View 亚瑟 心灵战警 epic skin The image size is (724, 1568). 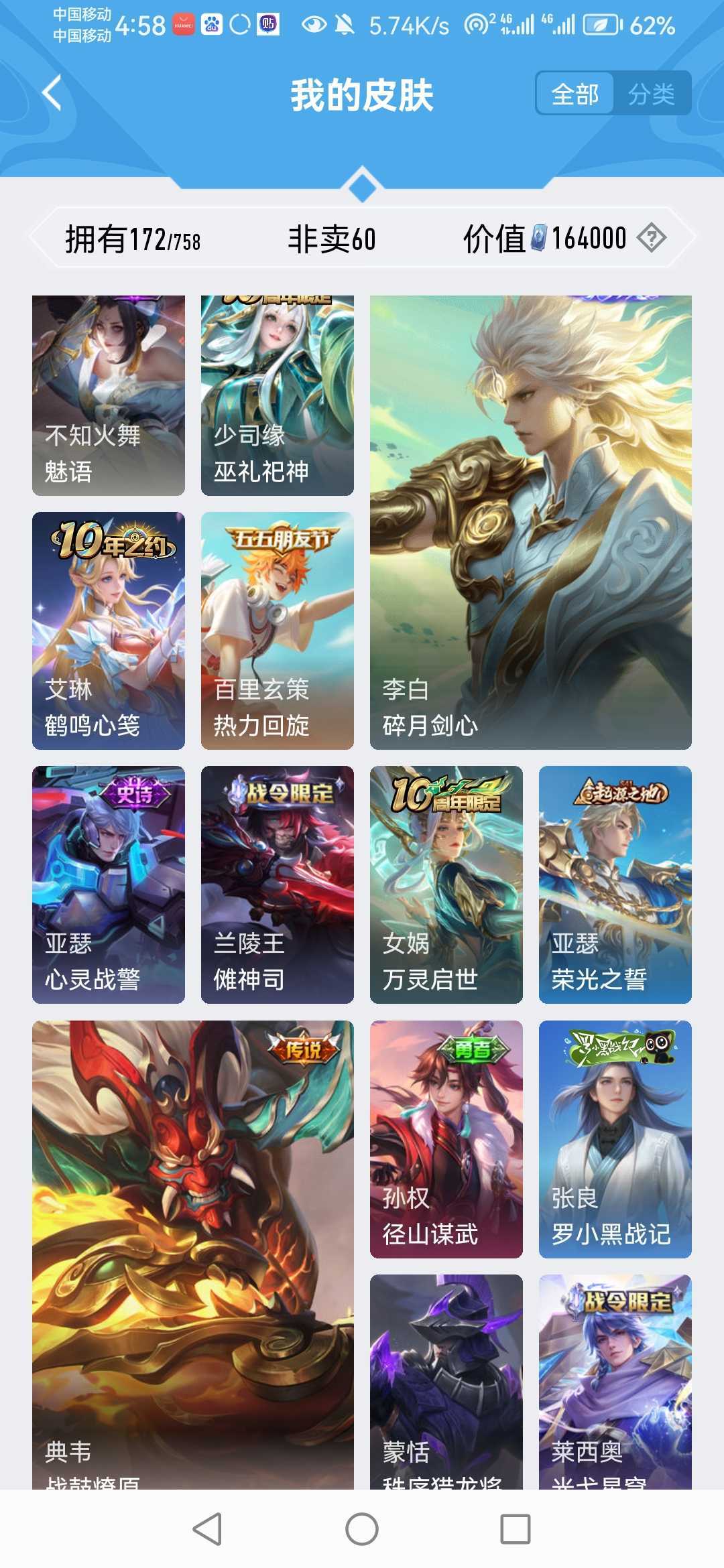point(109,885)
